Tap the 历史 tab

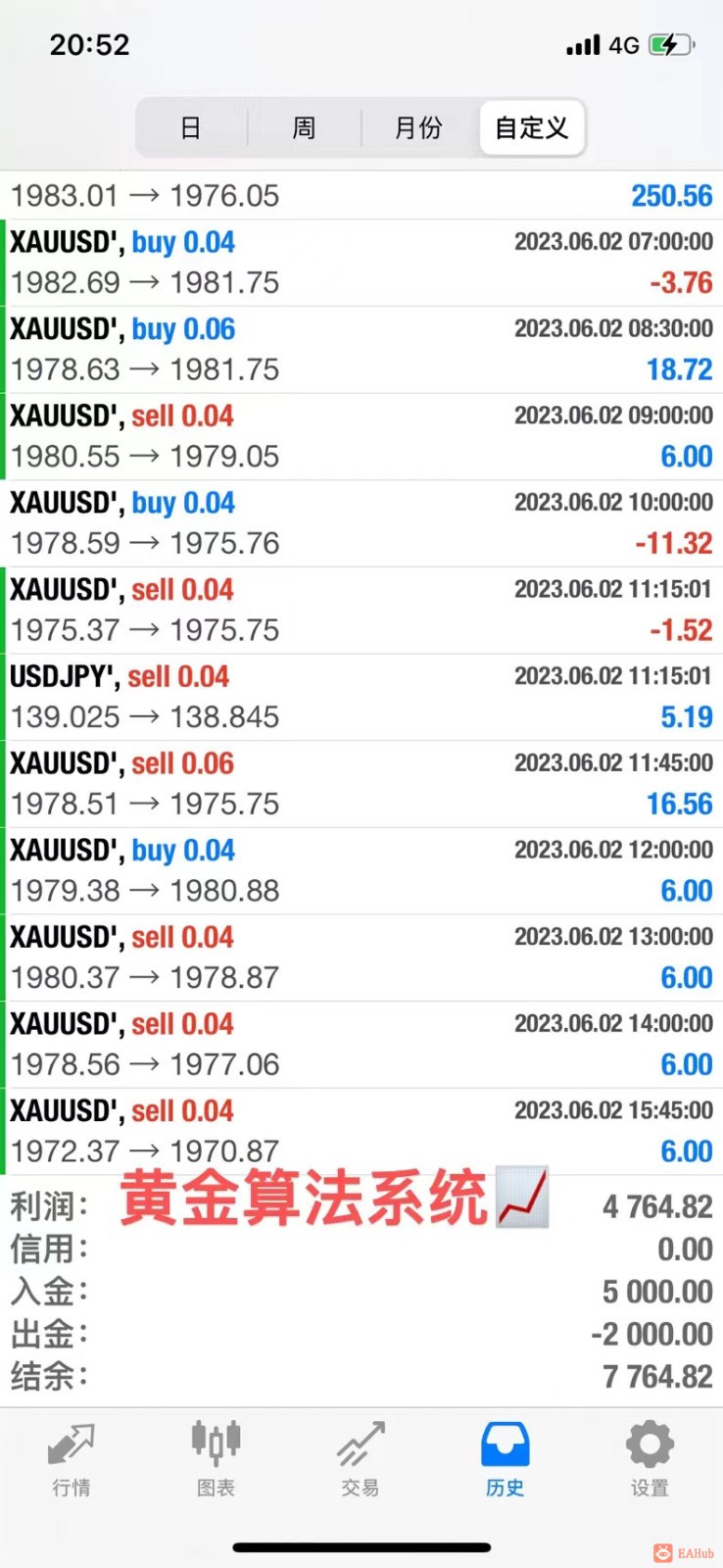(x=505, y=1459)
